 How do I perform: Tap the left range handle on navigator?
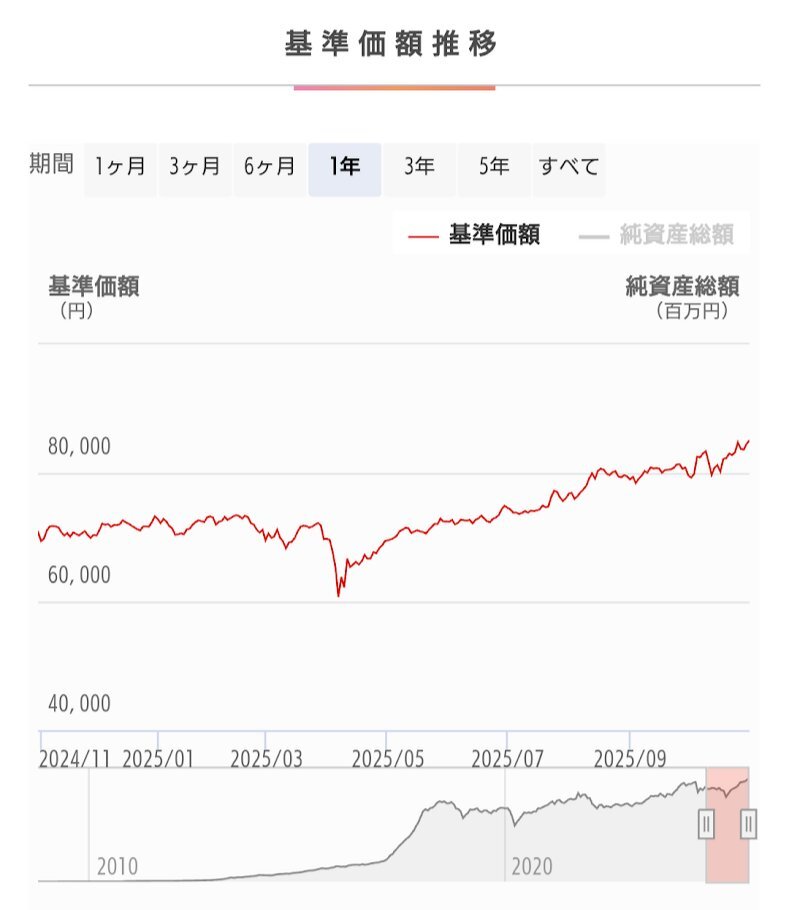coord(706,824)
